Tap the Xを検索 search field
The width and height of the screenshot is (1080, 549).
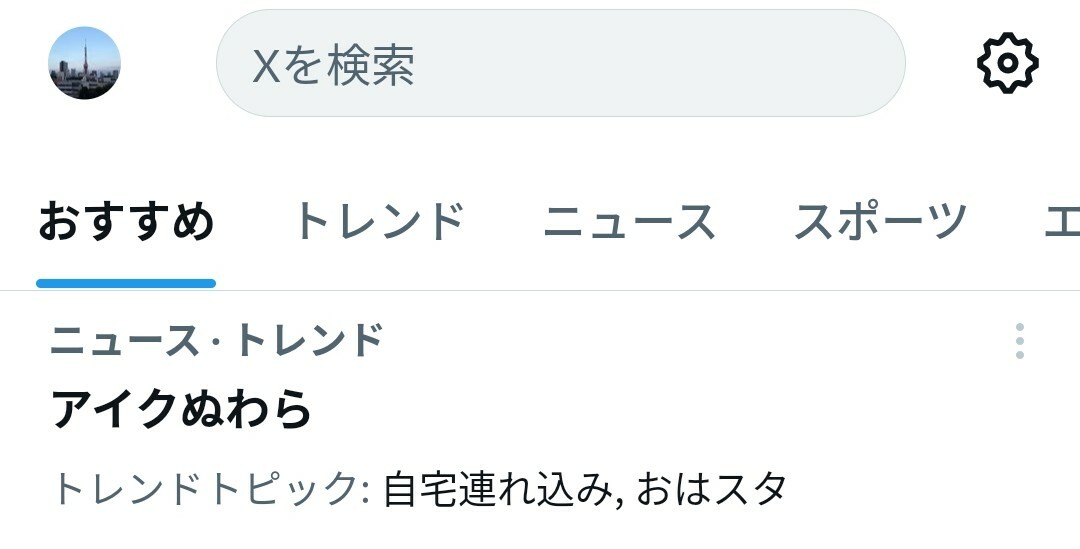560,64
